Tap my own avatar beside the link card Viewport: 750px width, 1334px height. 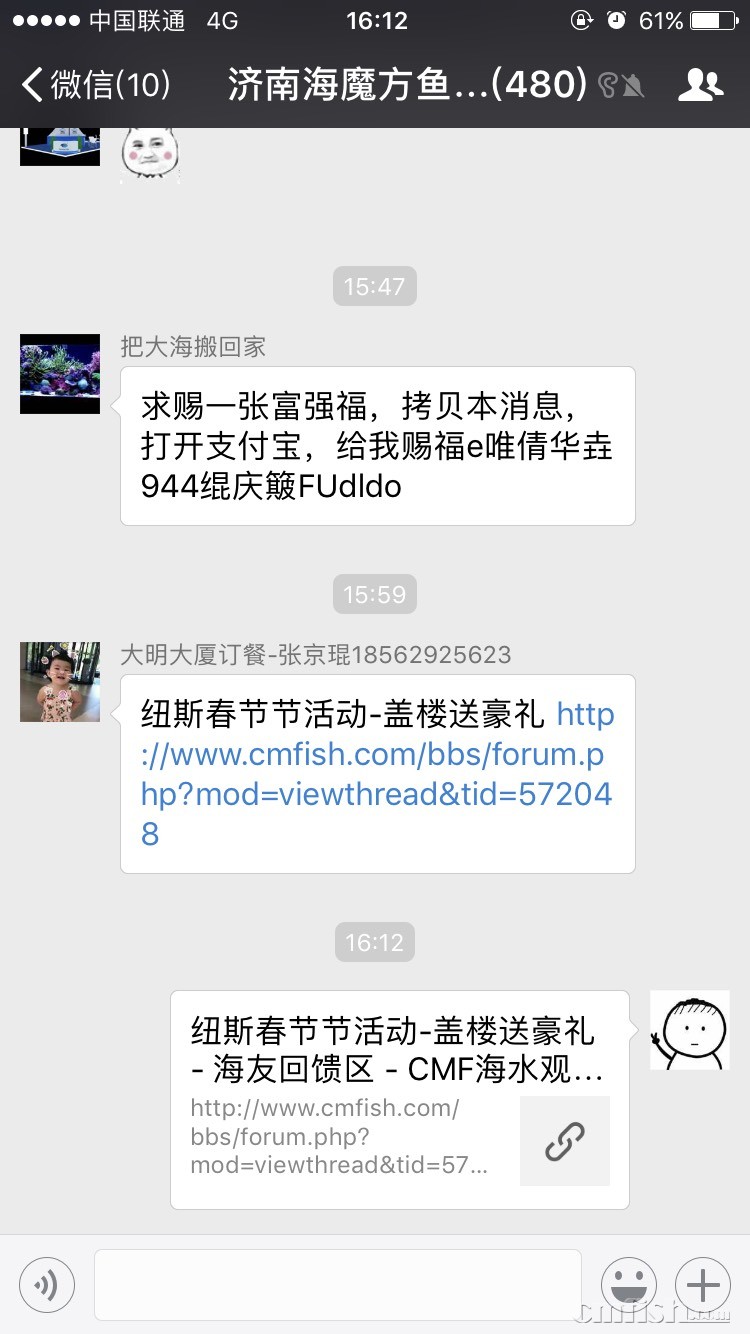[x=690, y=1030]
